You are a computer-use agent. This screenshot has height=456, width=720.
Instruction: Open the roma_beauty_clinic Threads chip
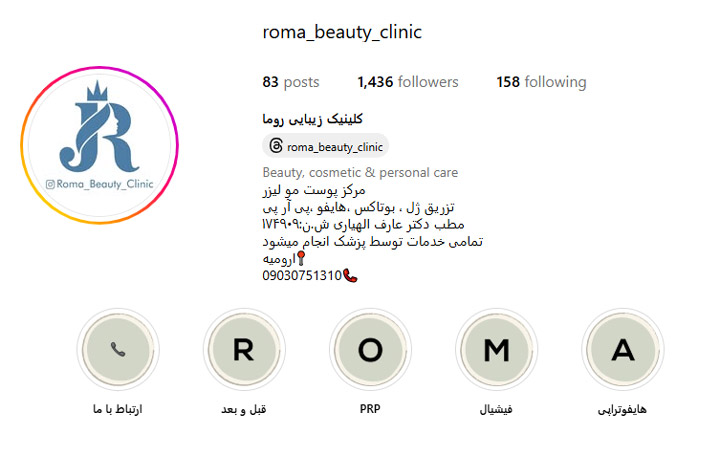pos(326,146)
